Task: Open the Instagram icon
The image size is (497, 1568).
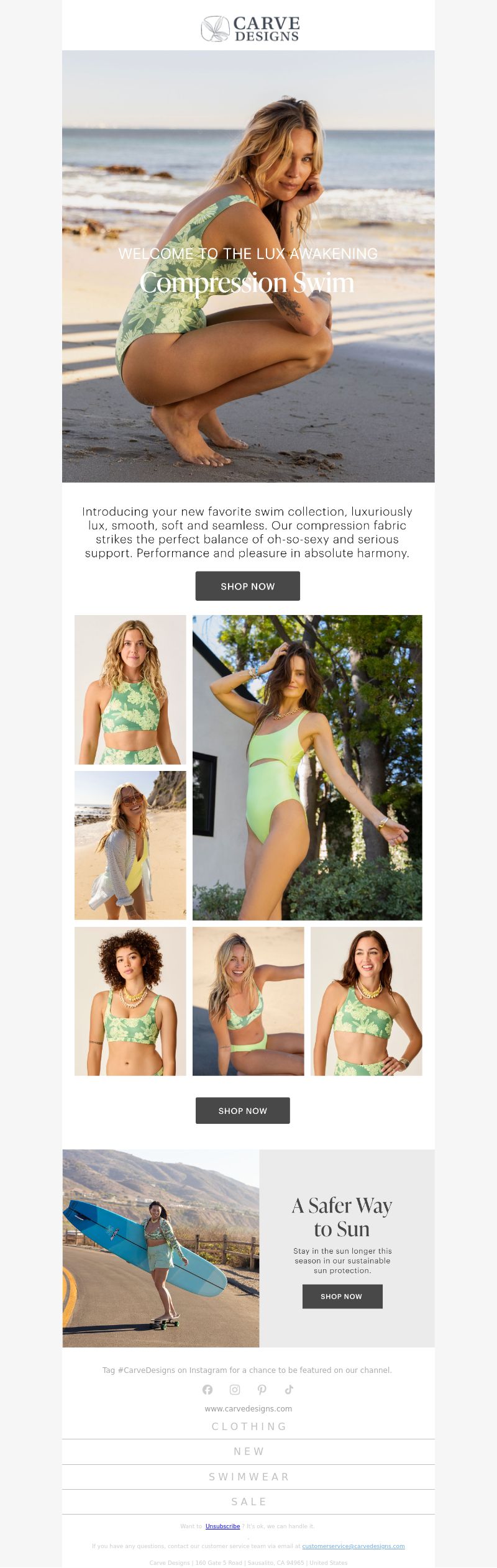Action: click(x=235, y=1389)
